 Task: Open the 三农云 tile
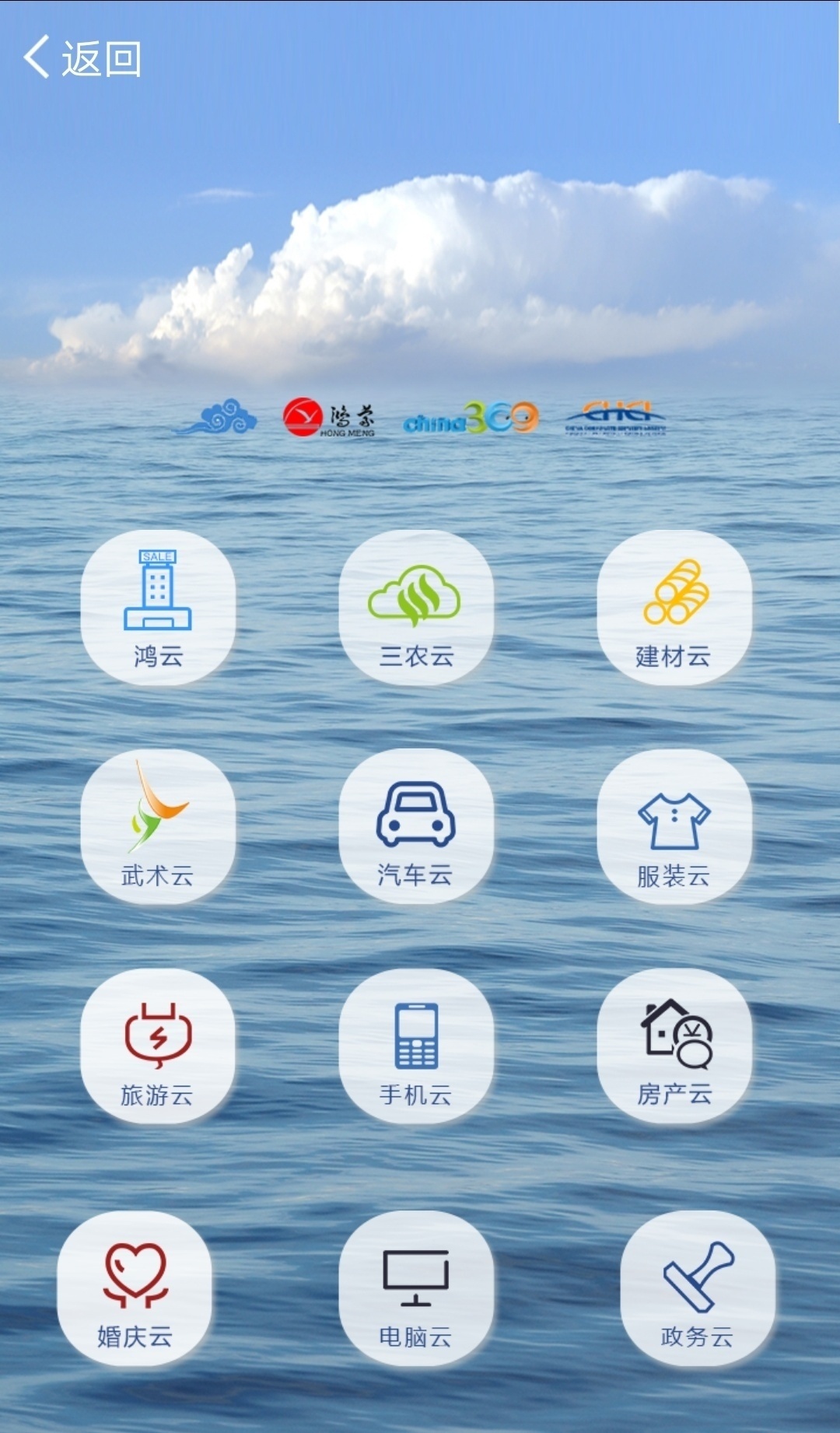point(416,608)
